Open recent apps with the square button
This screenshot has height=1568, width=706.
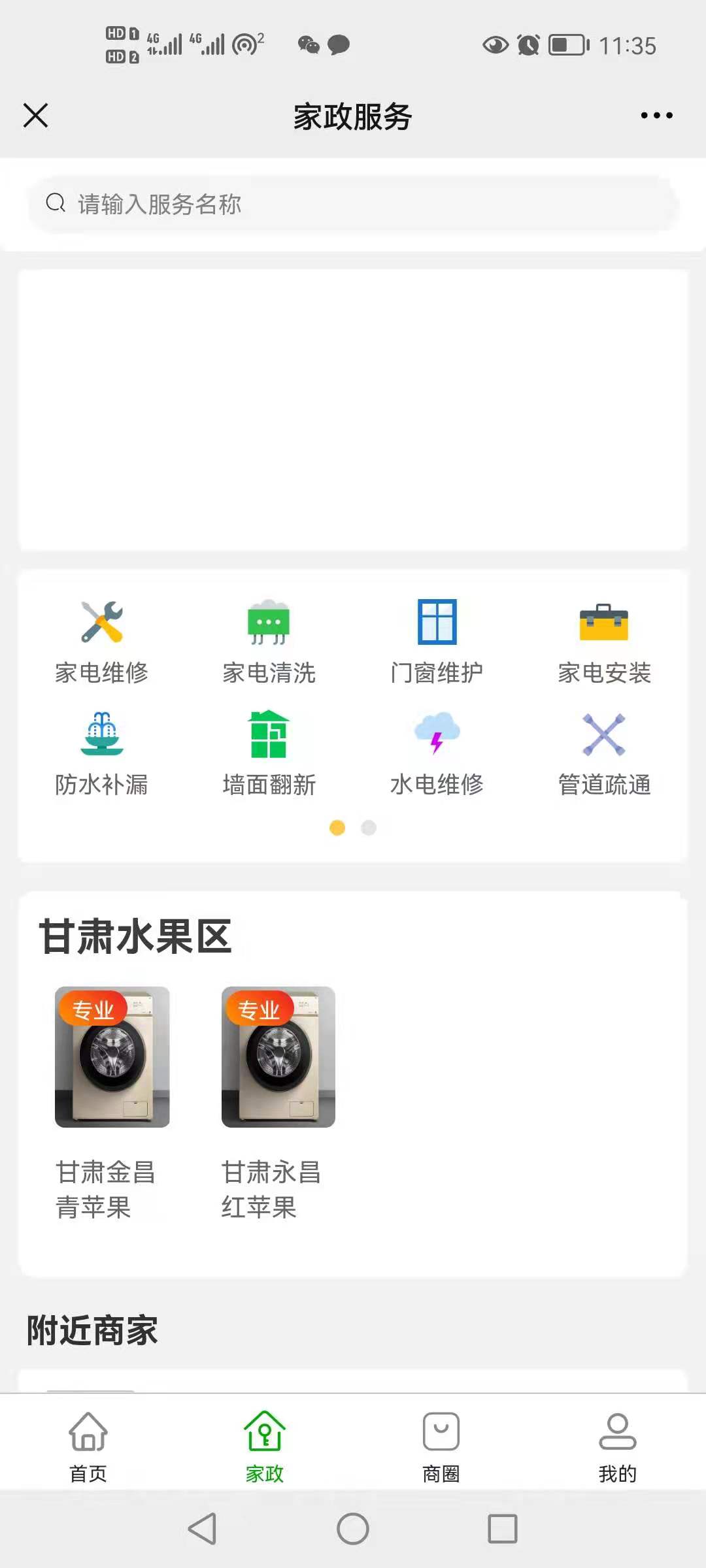(502, 1529)
